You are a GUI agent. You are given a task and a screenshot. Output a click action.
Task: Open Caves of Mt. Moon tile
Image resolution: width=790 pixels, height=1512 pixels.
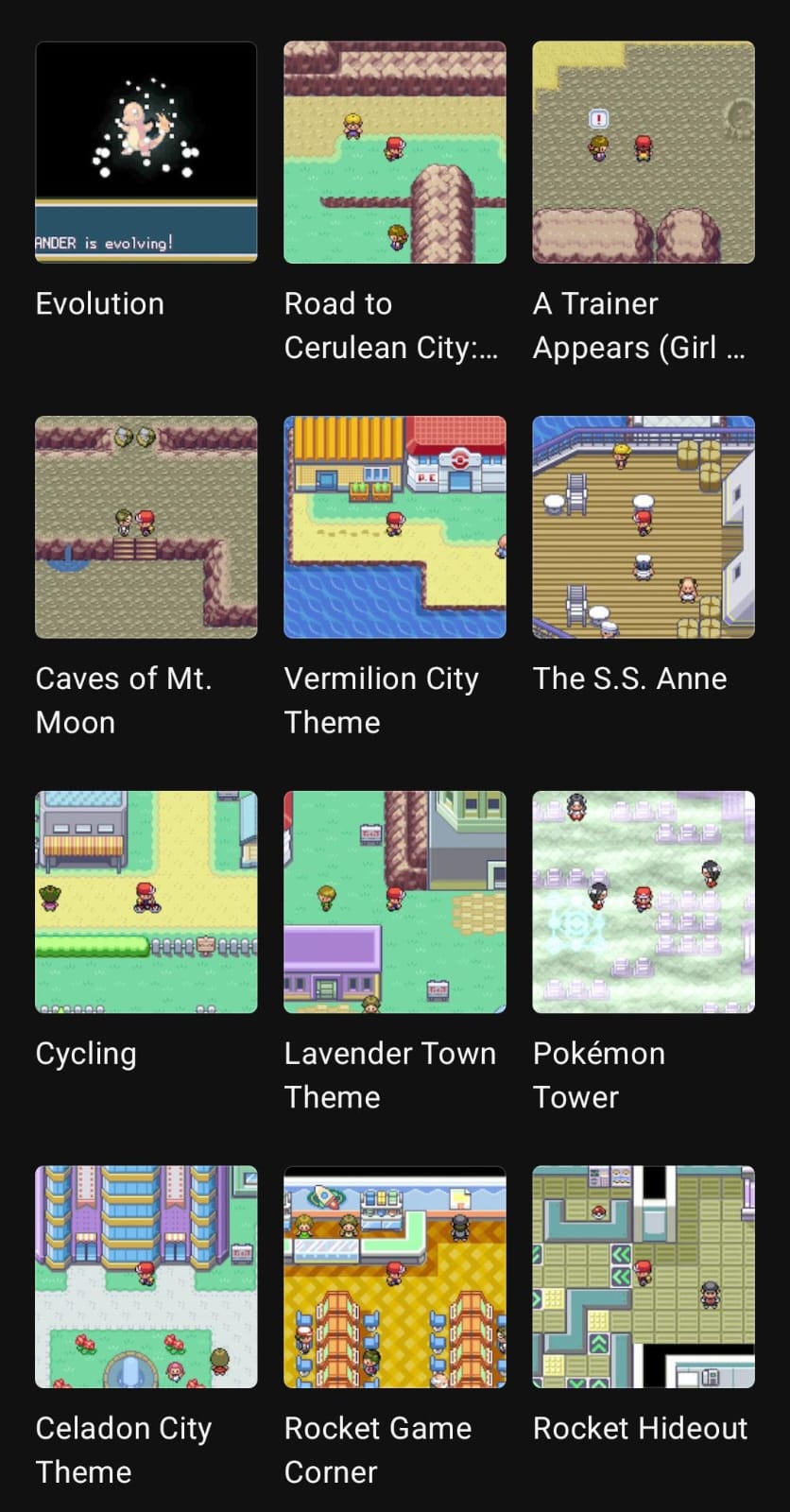click(x=146, y=527)
